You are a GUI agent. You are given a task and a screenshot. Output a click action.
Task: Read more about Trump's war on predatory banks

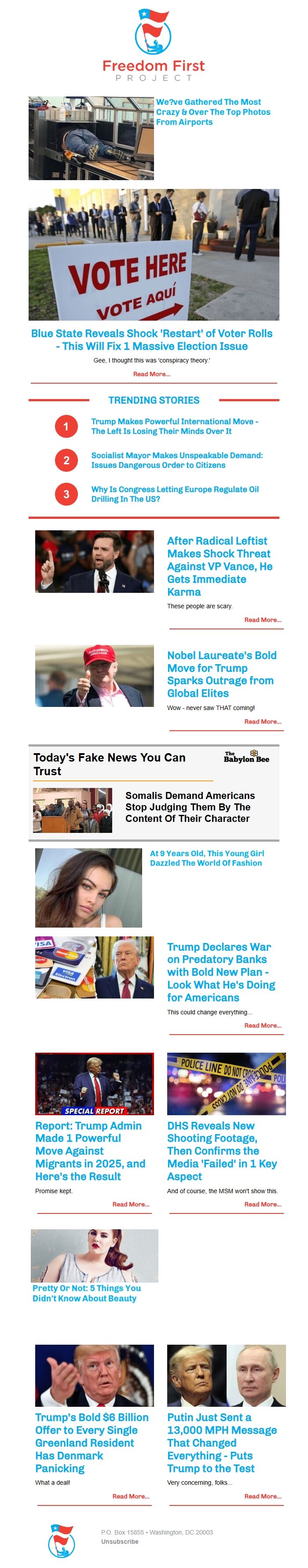pyautogui.click(x=262, y=1025)
